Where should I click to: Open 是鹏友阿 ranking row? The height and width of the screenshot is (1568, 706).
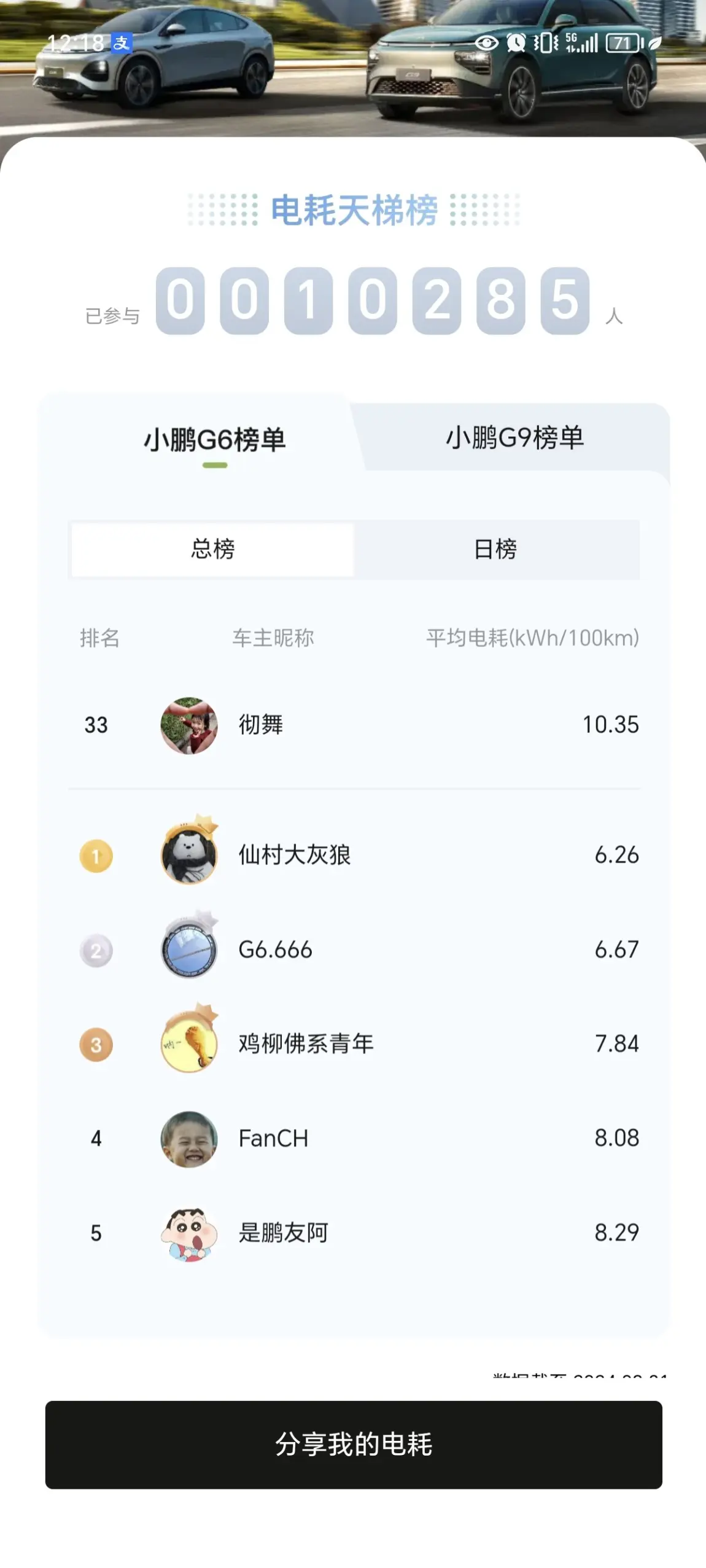coord(354,1232)
